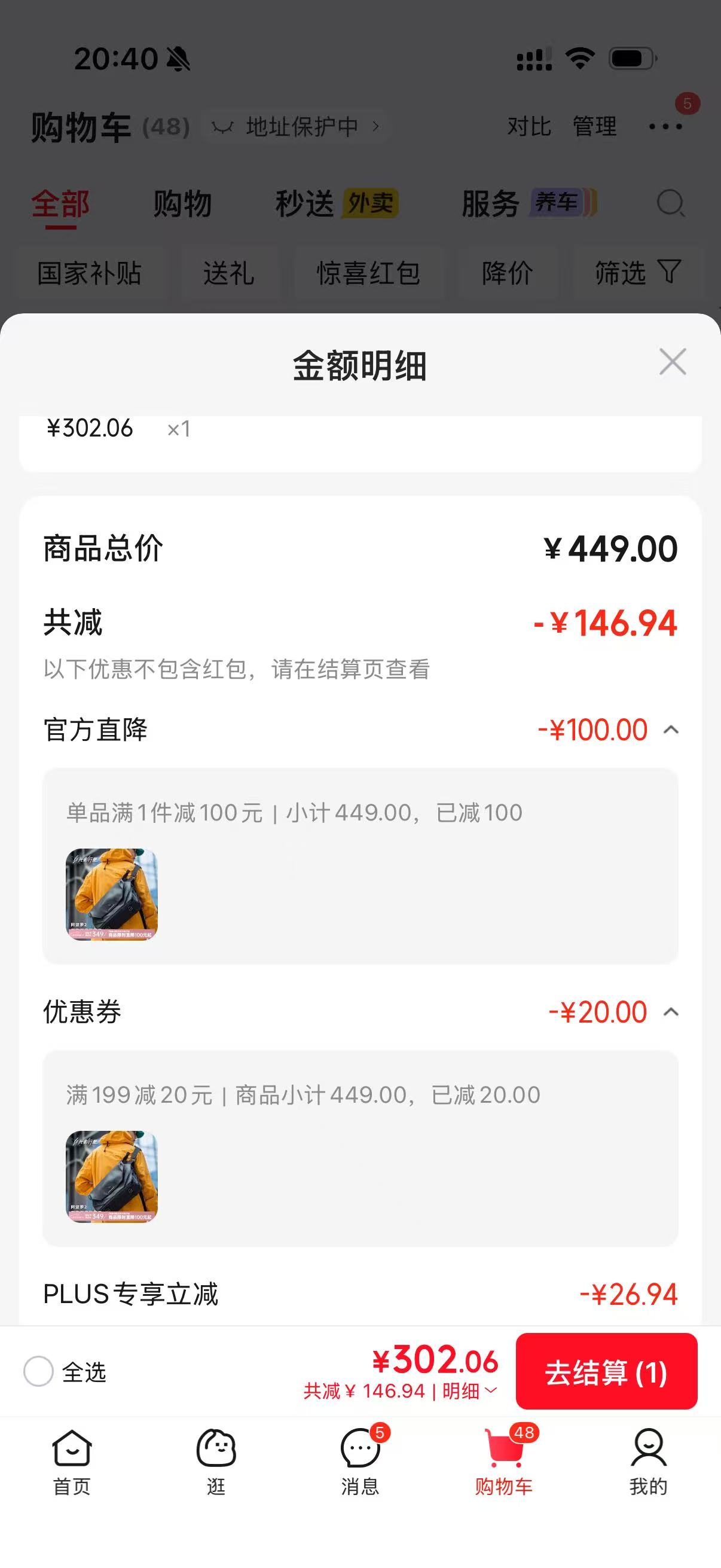Collapse the 官方直降 discount details
The height and width of the screenshot is (1568, 721).
(x=671, y=730)
